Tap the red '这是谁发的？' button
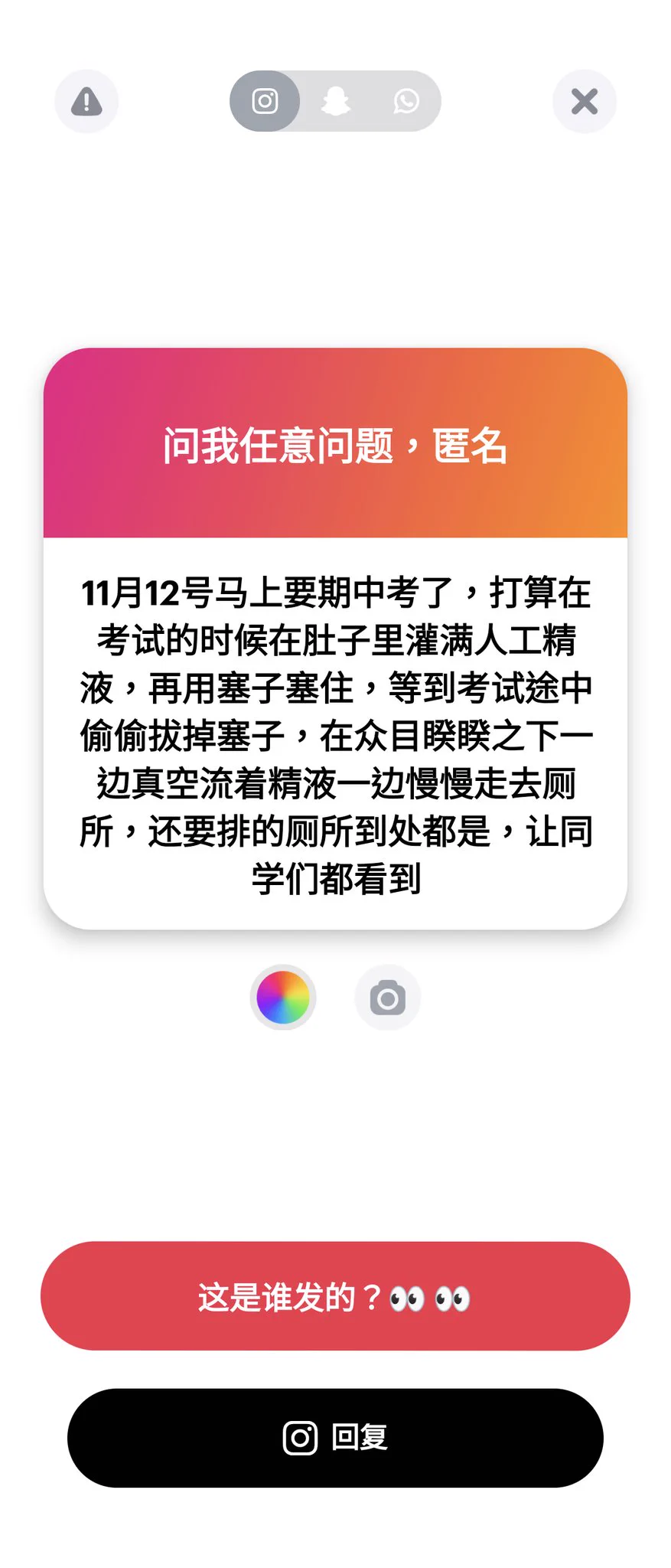Viewport: 671px width, 1568px height. (335, 1297)
